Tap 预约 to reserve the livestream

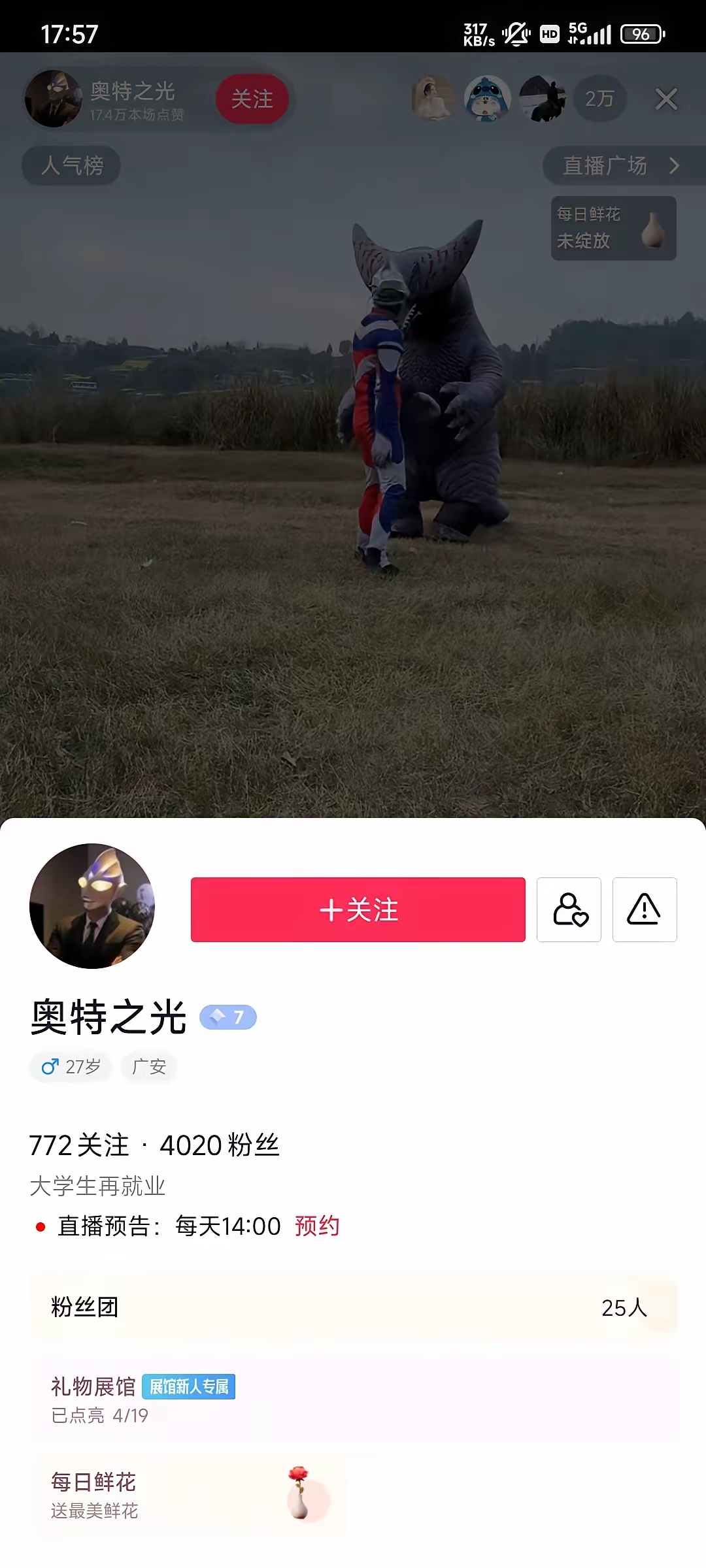317,1226
